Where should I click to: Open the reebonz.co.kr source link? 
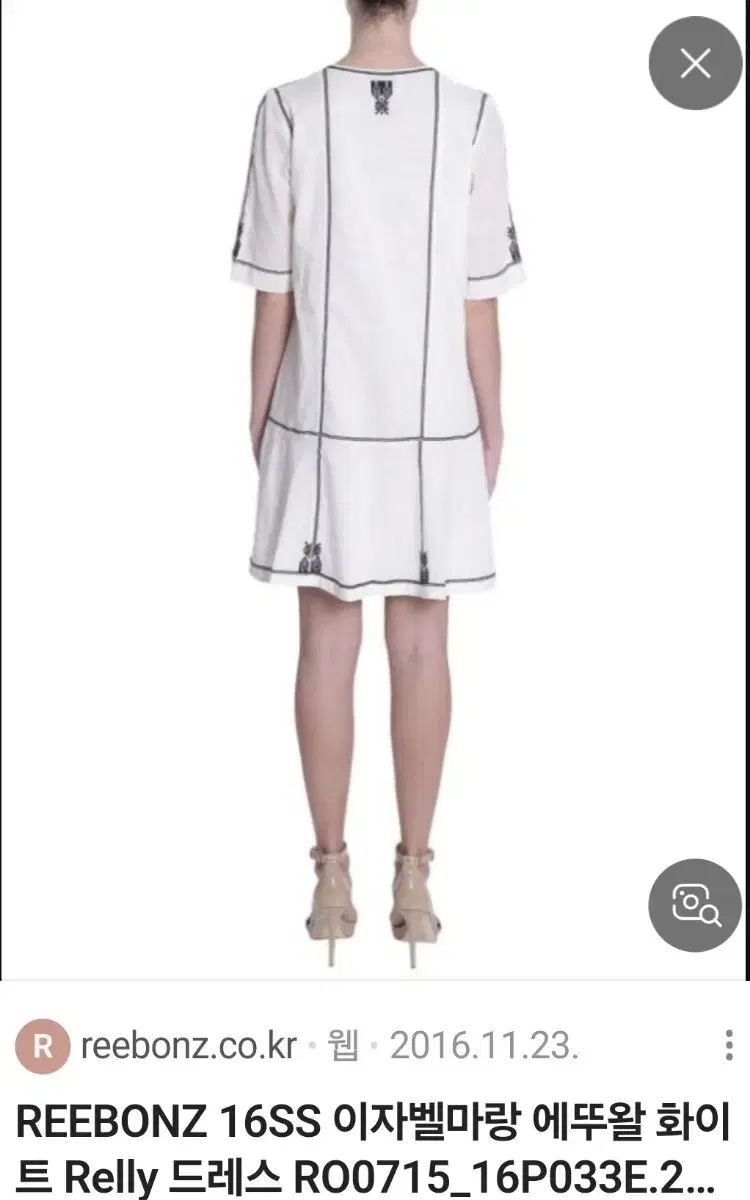(188, 1046)
